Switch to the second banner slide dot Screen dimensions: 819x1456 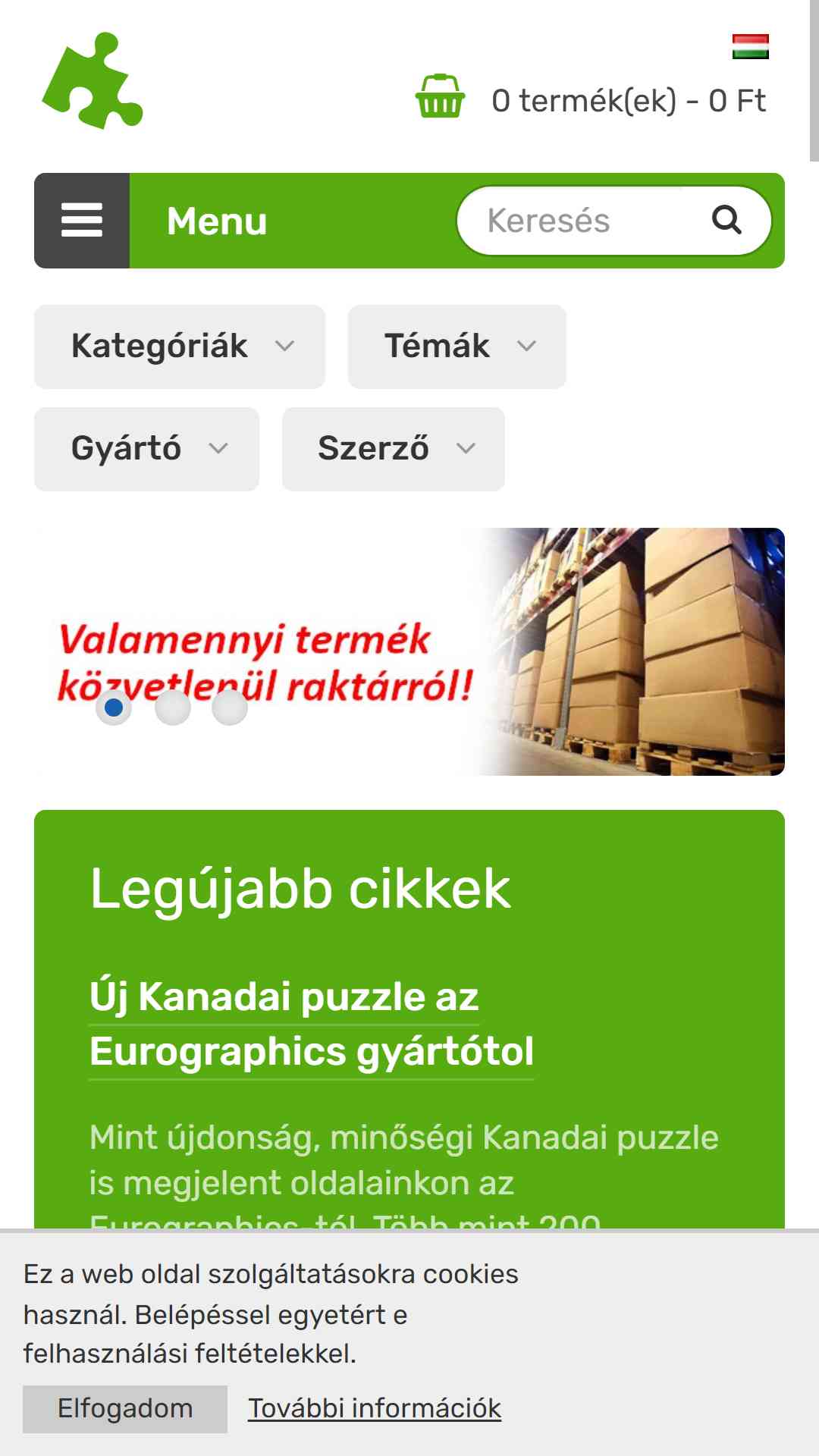(172, 708)
